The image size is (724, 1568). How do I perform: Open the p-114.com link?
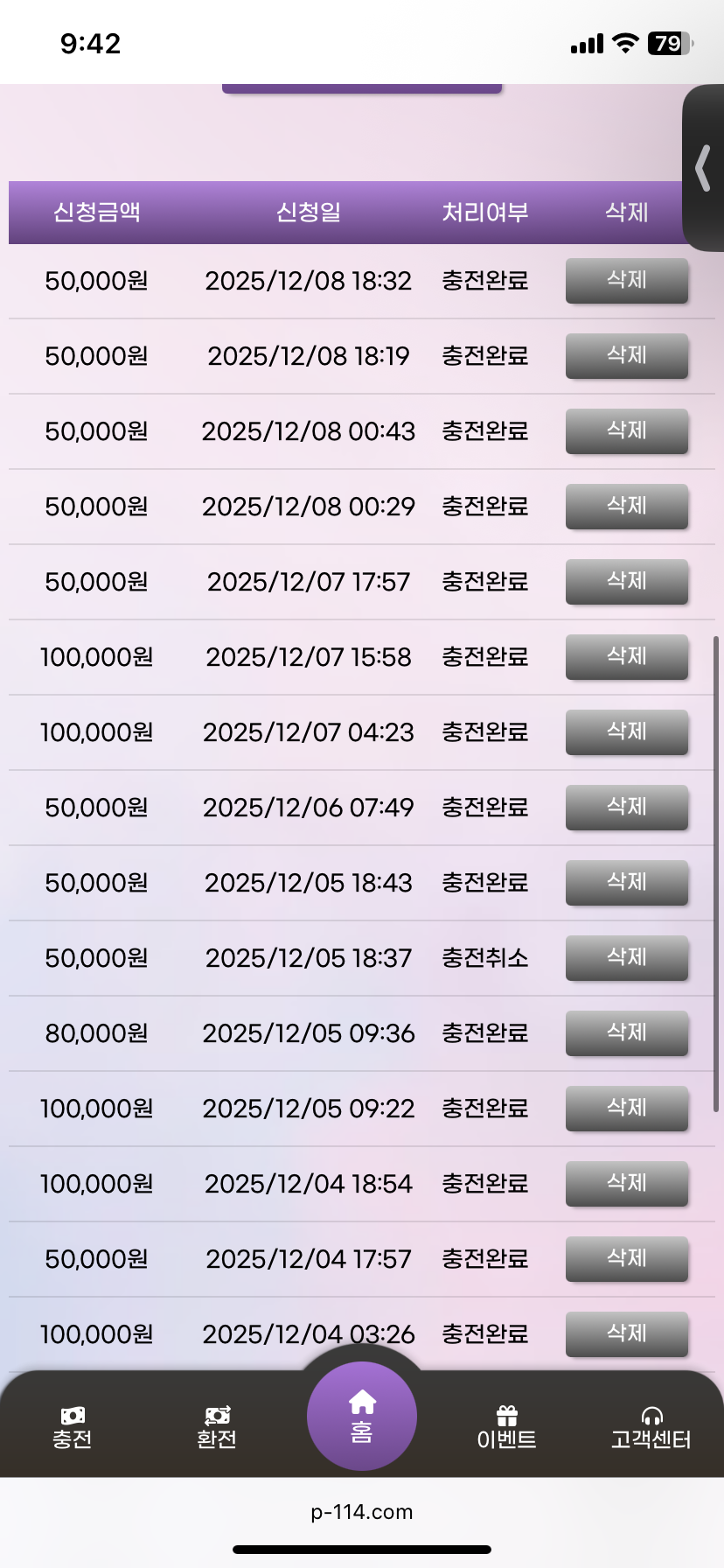coord(361,1511)
